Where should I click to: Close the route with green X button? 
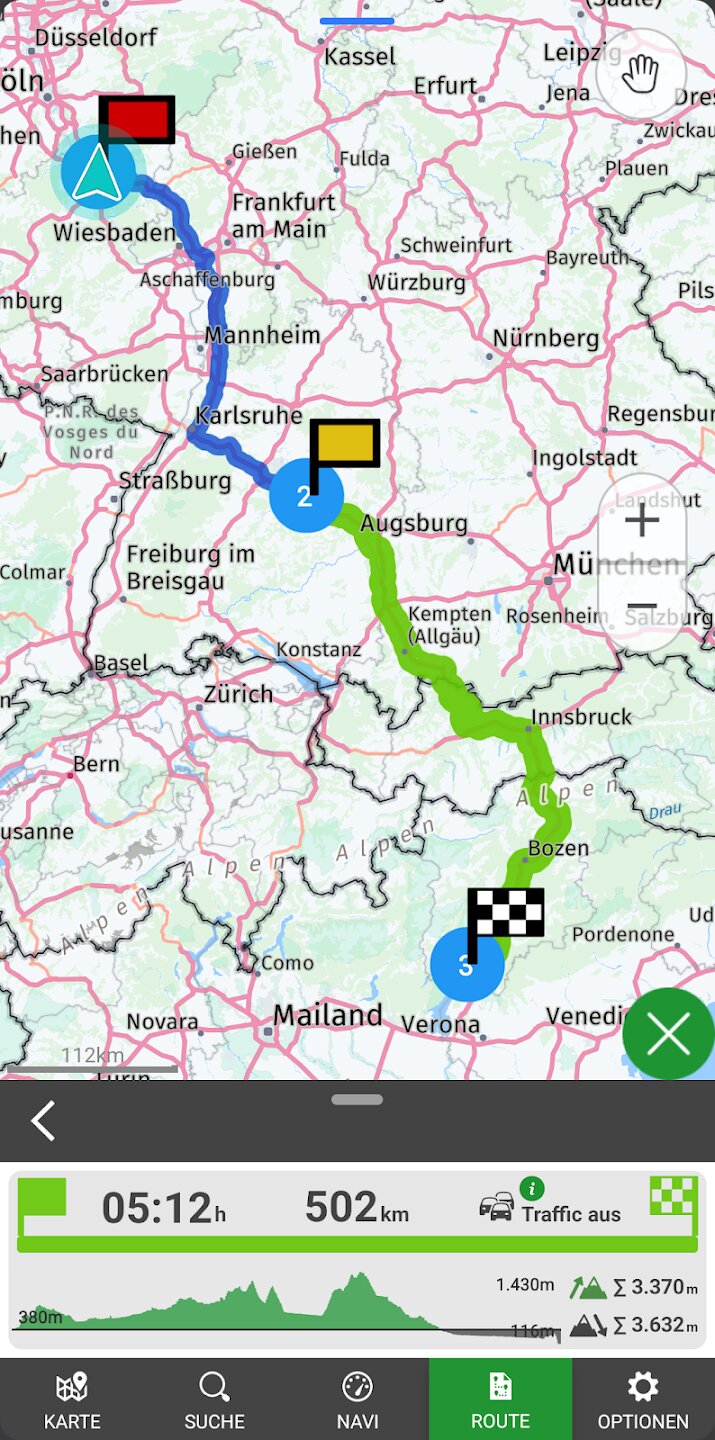668,1034
